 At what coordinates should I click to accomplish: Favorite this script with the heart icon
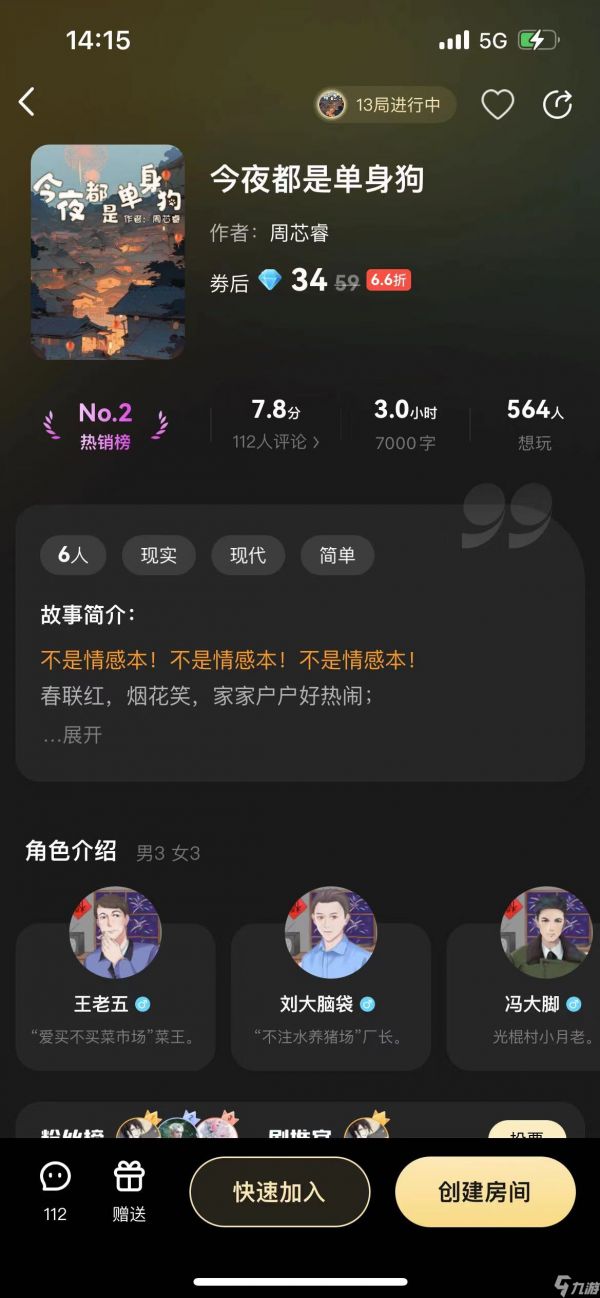tap(497, 105)
